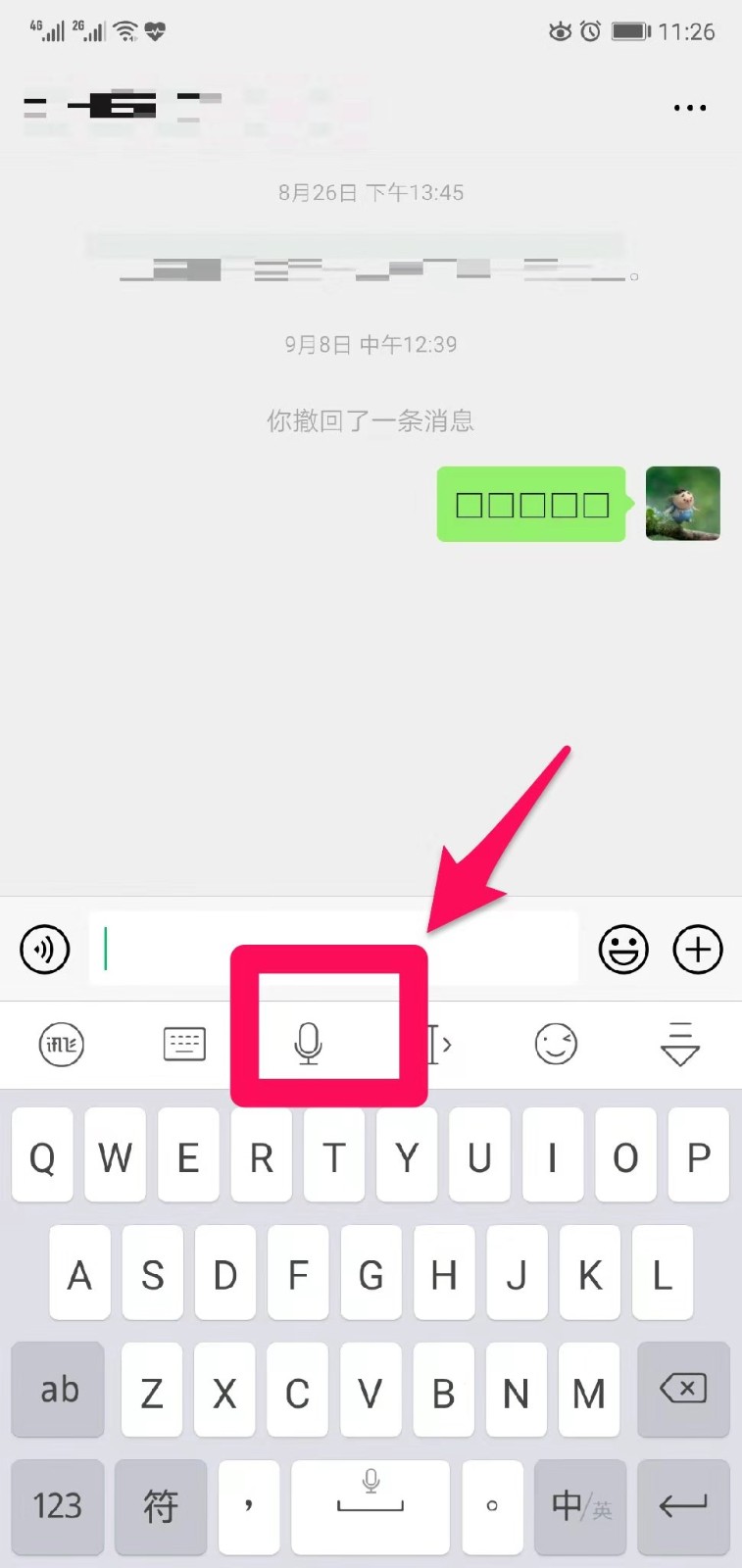Screen dimensions: 742x1568
Task: Hide the on-screen keyboard
Action: tap(679, 1045)
